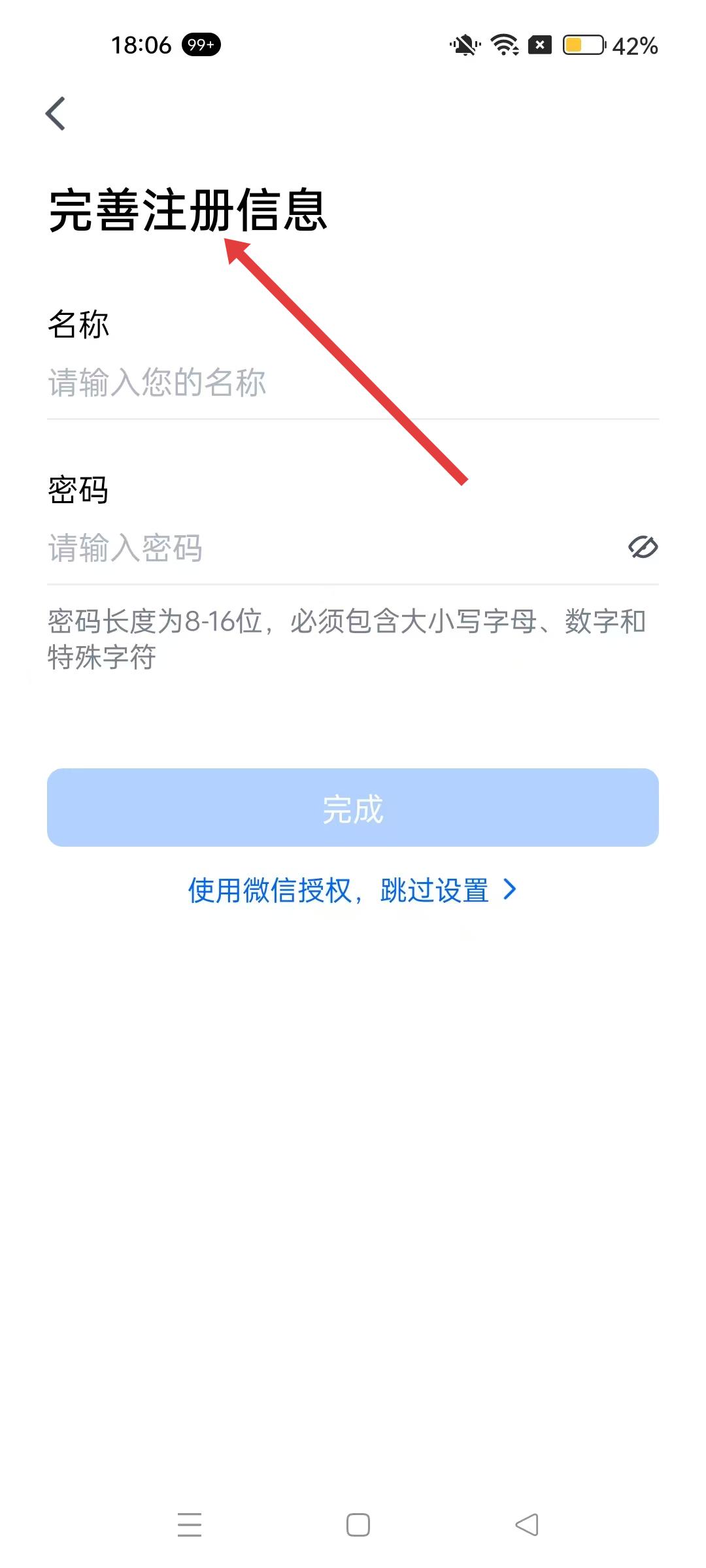Tap the system home button
Image resolution: width=706 pixels, height=1568 pixels.
click(x=358, y=1525)
